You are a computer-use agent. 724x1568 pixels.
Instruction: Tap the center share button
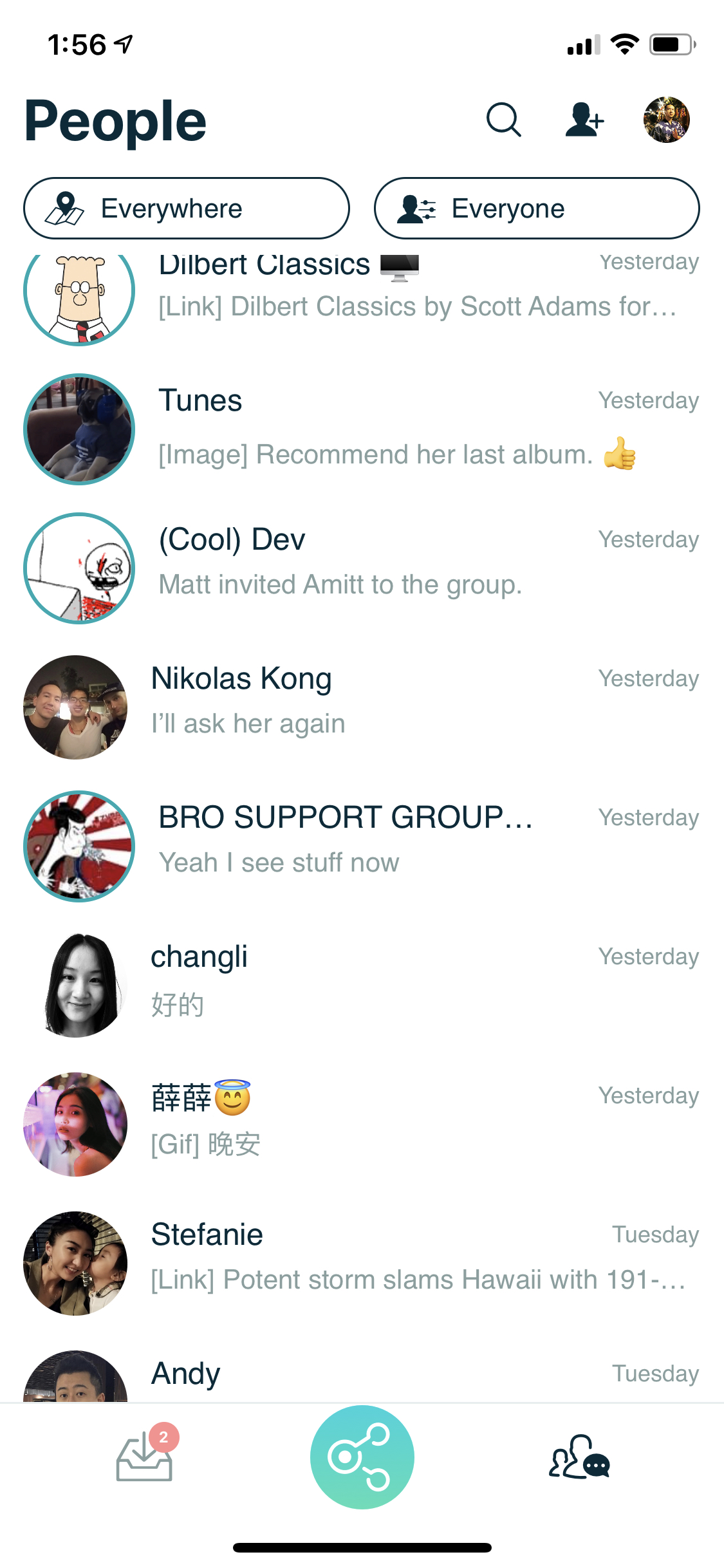[x=362, y=1457]
